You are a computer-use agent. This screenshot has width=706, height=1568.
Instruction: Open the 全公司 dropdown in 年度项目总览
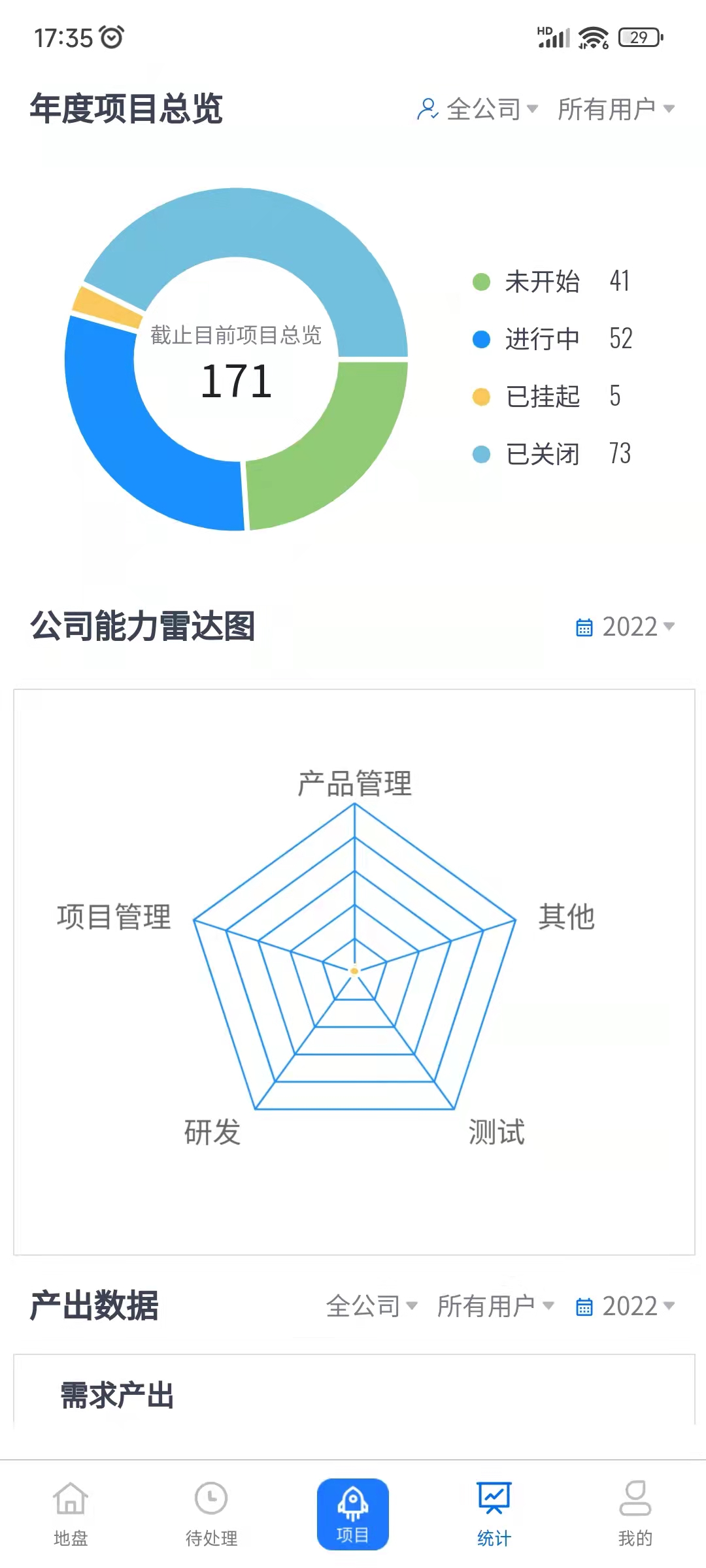[x=478, y=109]
